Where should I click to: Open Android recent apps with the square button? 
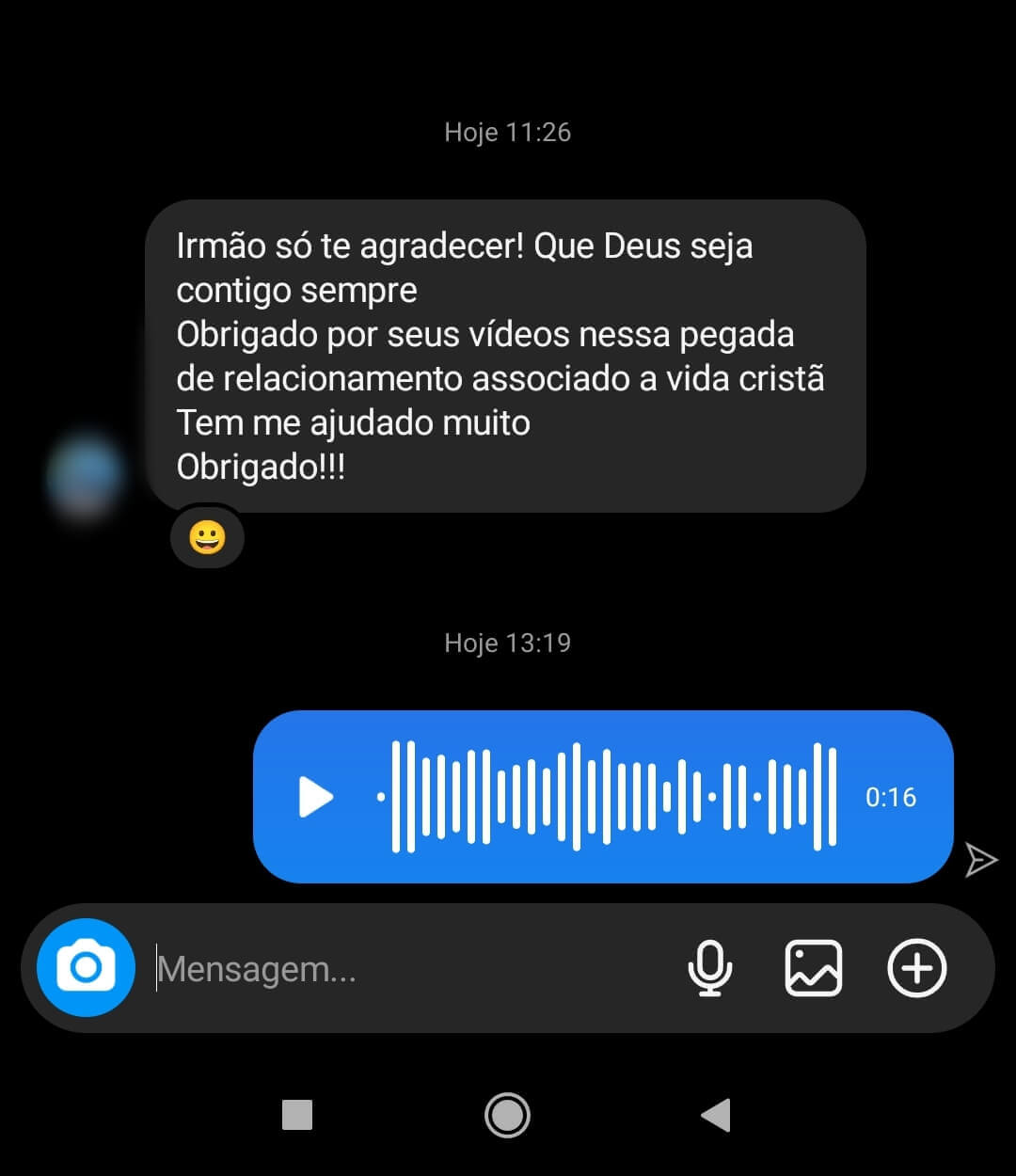pos(298,1115)
